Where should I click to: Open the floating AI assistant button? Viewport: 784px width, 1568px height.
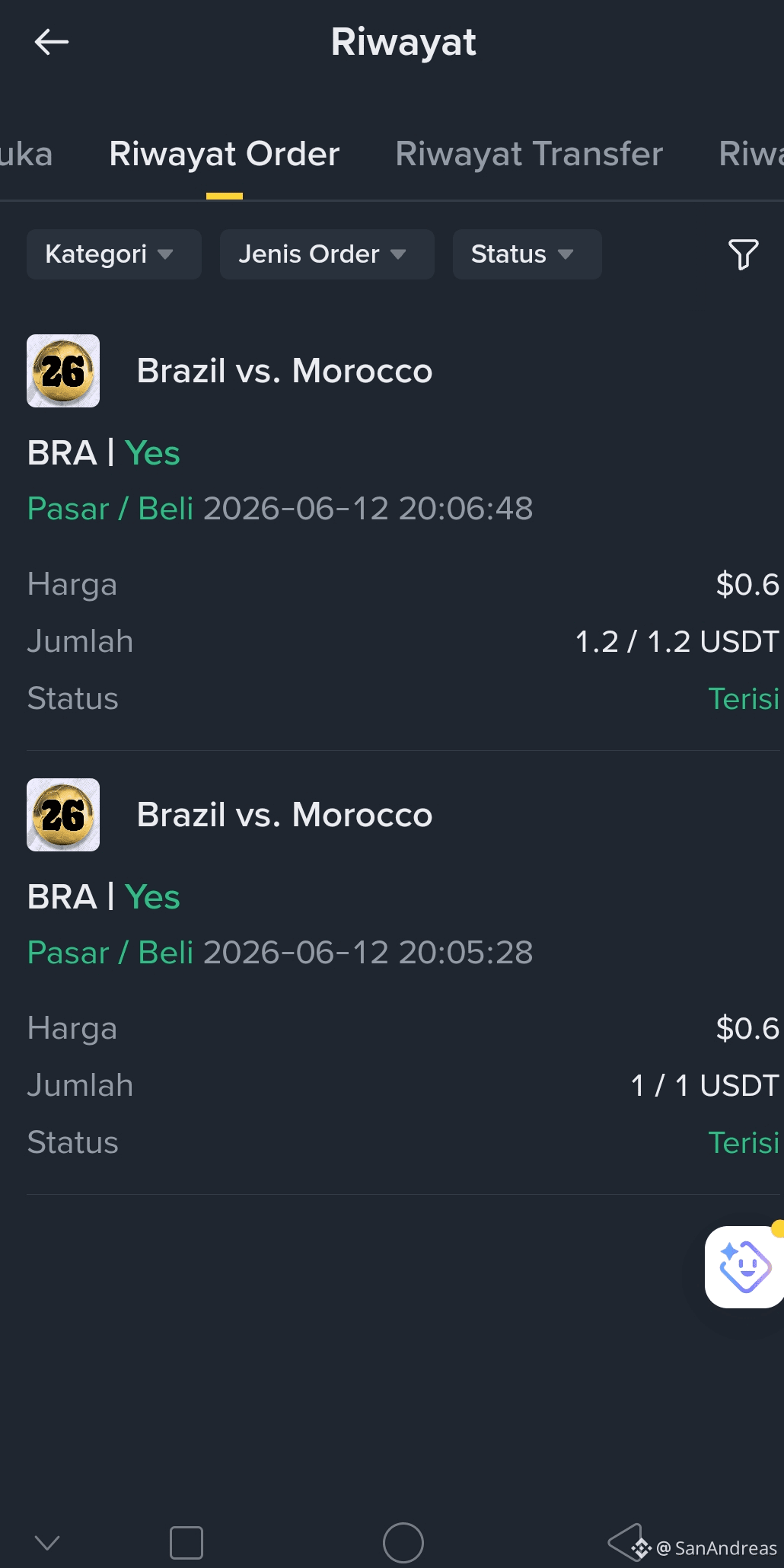pyautogui.click(x=744, y=1267)
